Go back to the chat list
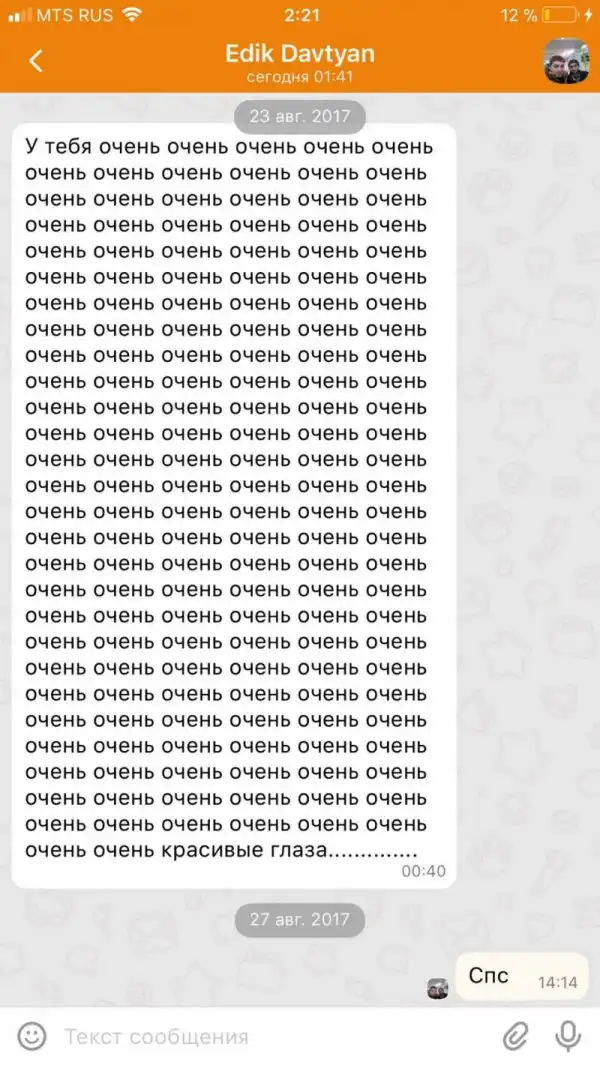This screenshot has height=1065, width=600. 36,61
